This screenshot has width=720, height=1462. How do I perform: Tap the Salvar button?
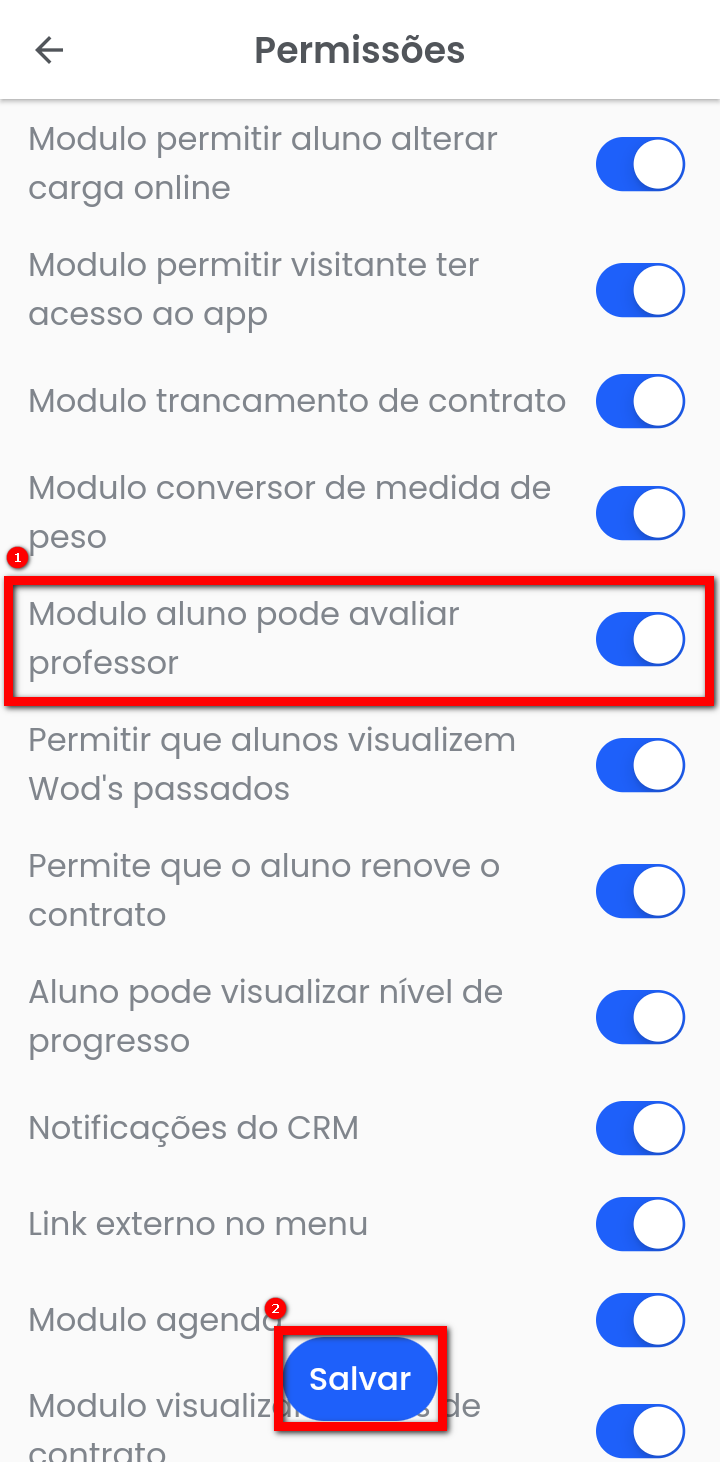(x=360, y=1379)
